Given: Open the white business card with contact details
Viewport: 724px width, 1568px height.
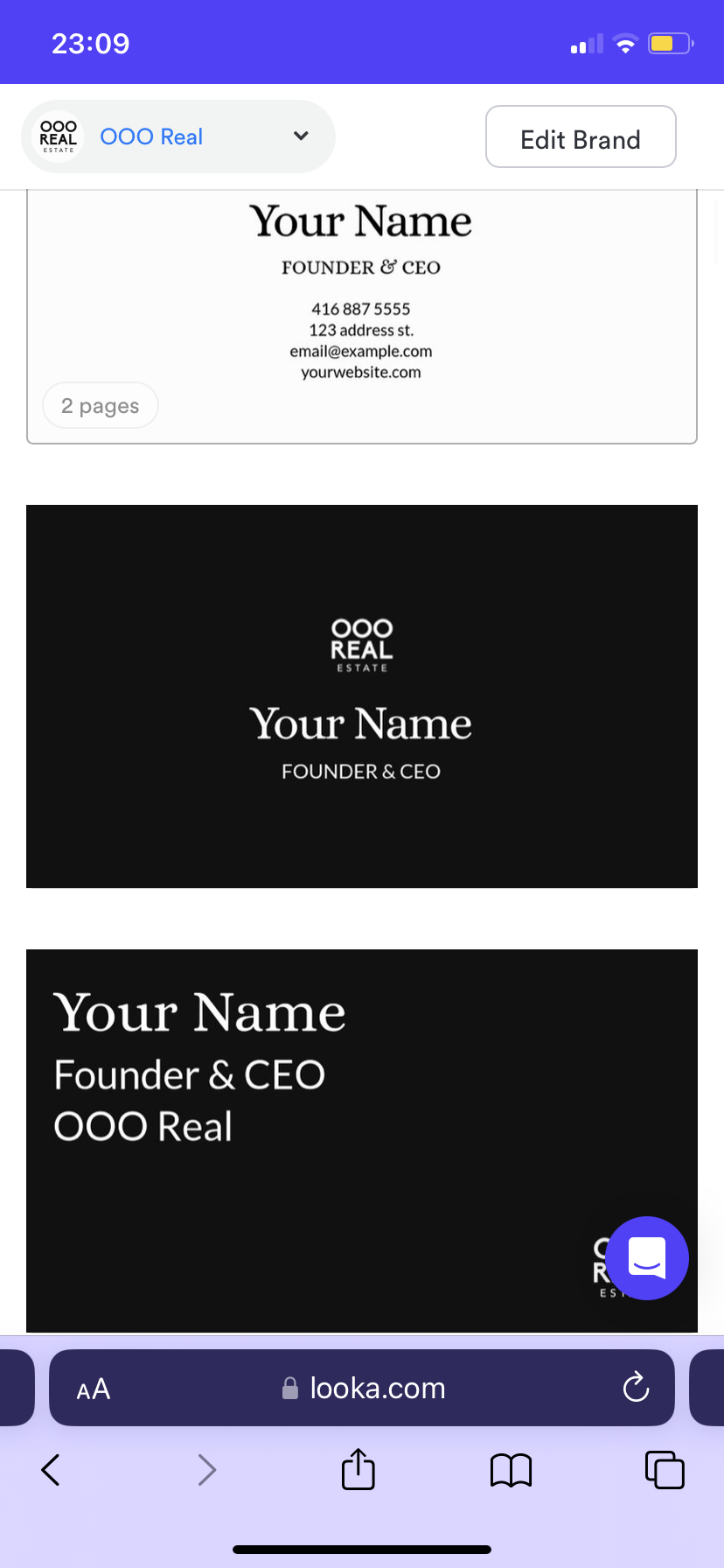Looking at the screenshot, I should 361,317.
